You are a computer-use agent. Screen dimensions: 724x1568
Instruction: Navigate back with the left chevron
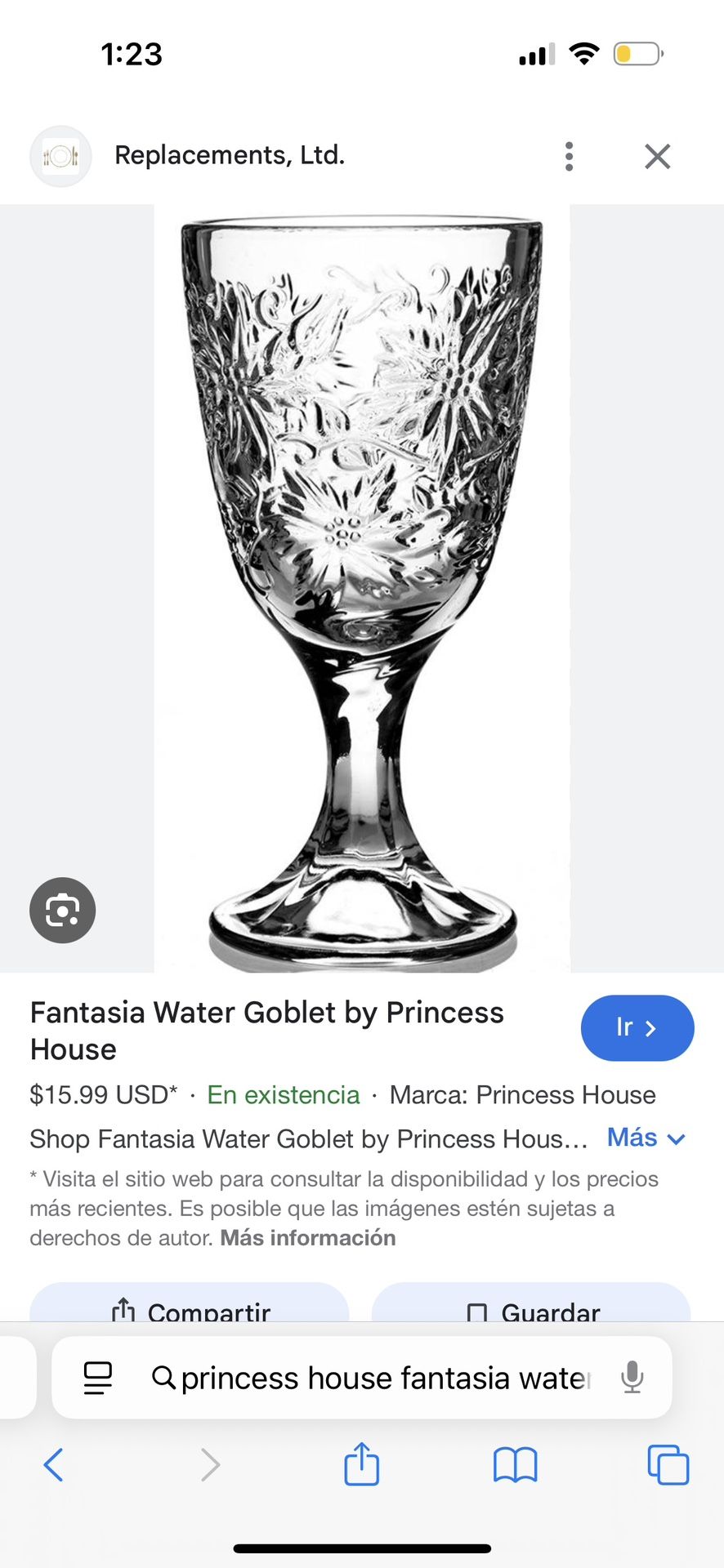(x=54, y=1464)
